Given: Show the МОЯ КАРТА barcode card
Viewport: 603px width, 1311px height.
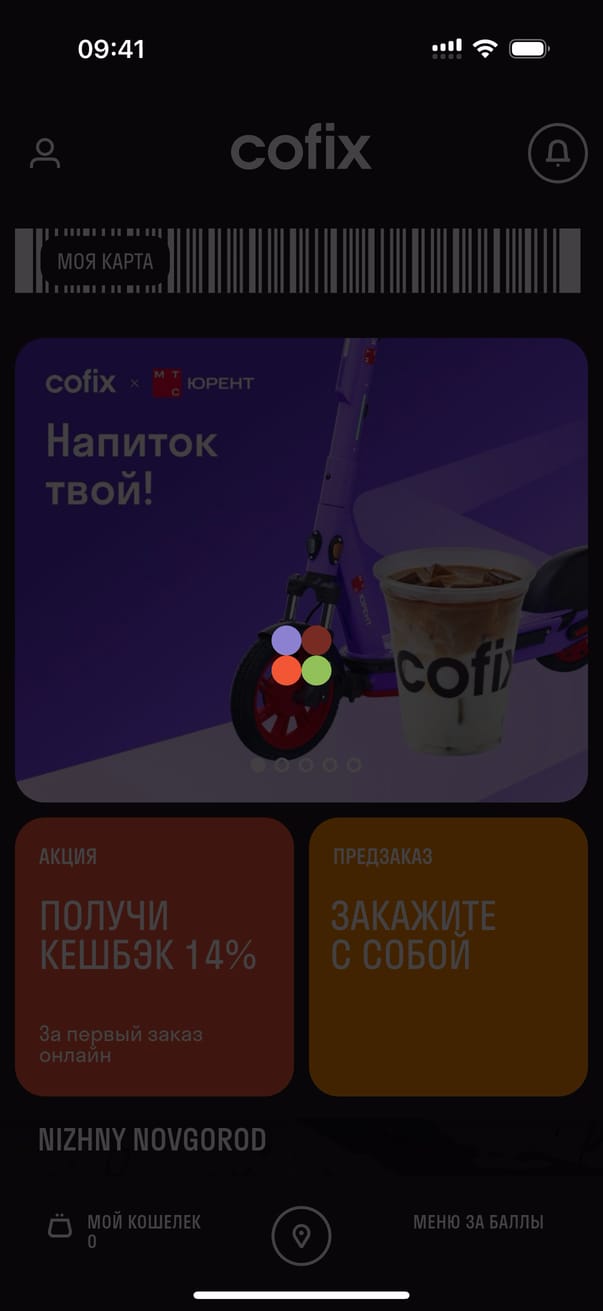Looking at the screenshot, I should click(x=297, y=261).
